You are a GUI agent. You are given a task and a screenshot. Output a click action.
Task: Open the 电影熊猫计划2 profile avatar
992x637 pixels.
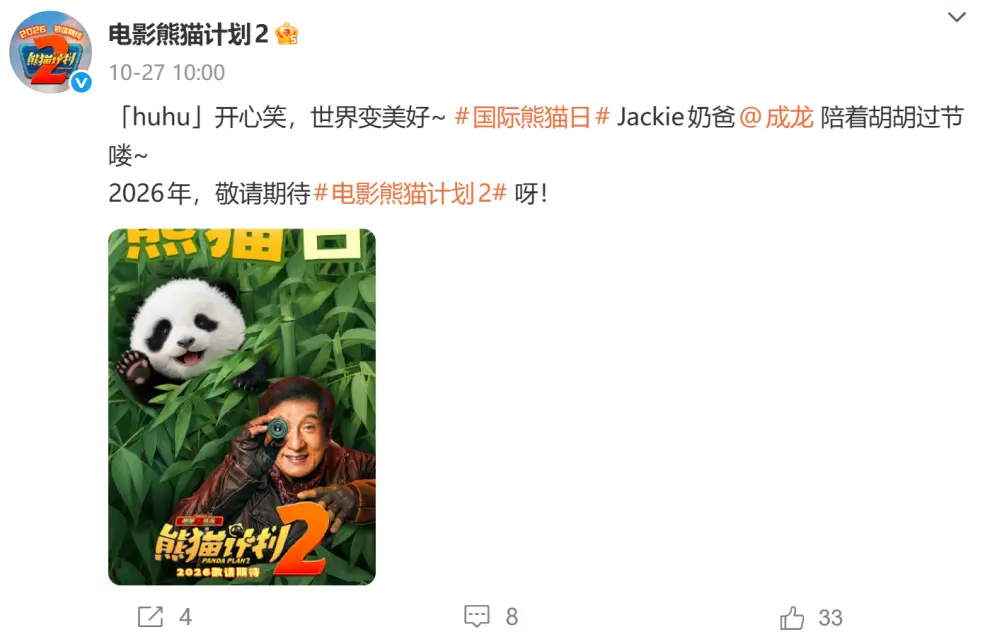tap(50, 52)
